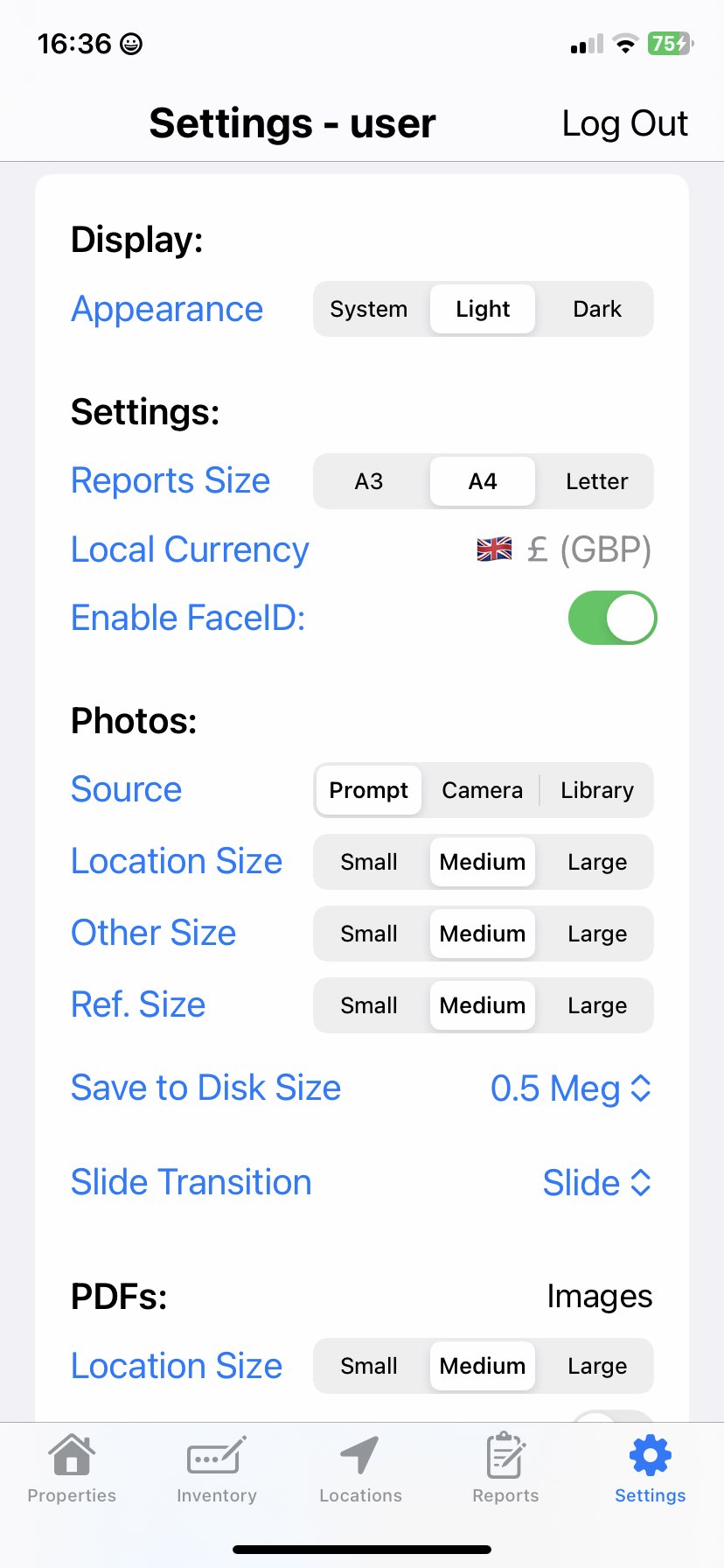Go to the Properties tab
This screenshot has width=724, height=1568.
[x=72, y=1470]
